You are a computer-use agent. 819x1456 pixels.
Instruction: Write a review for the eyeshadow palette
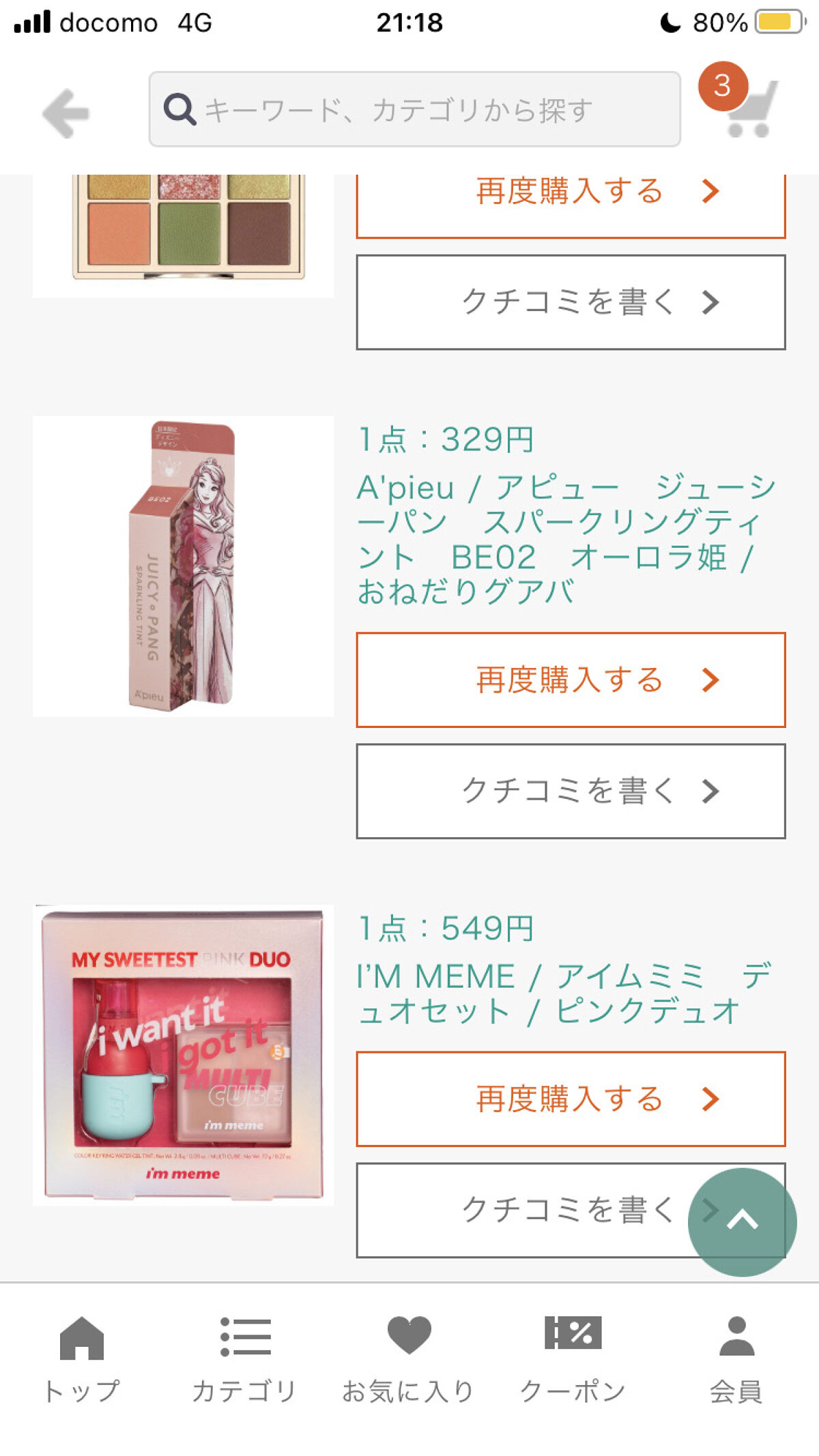570,302
